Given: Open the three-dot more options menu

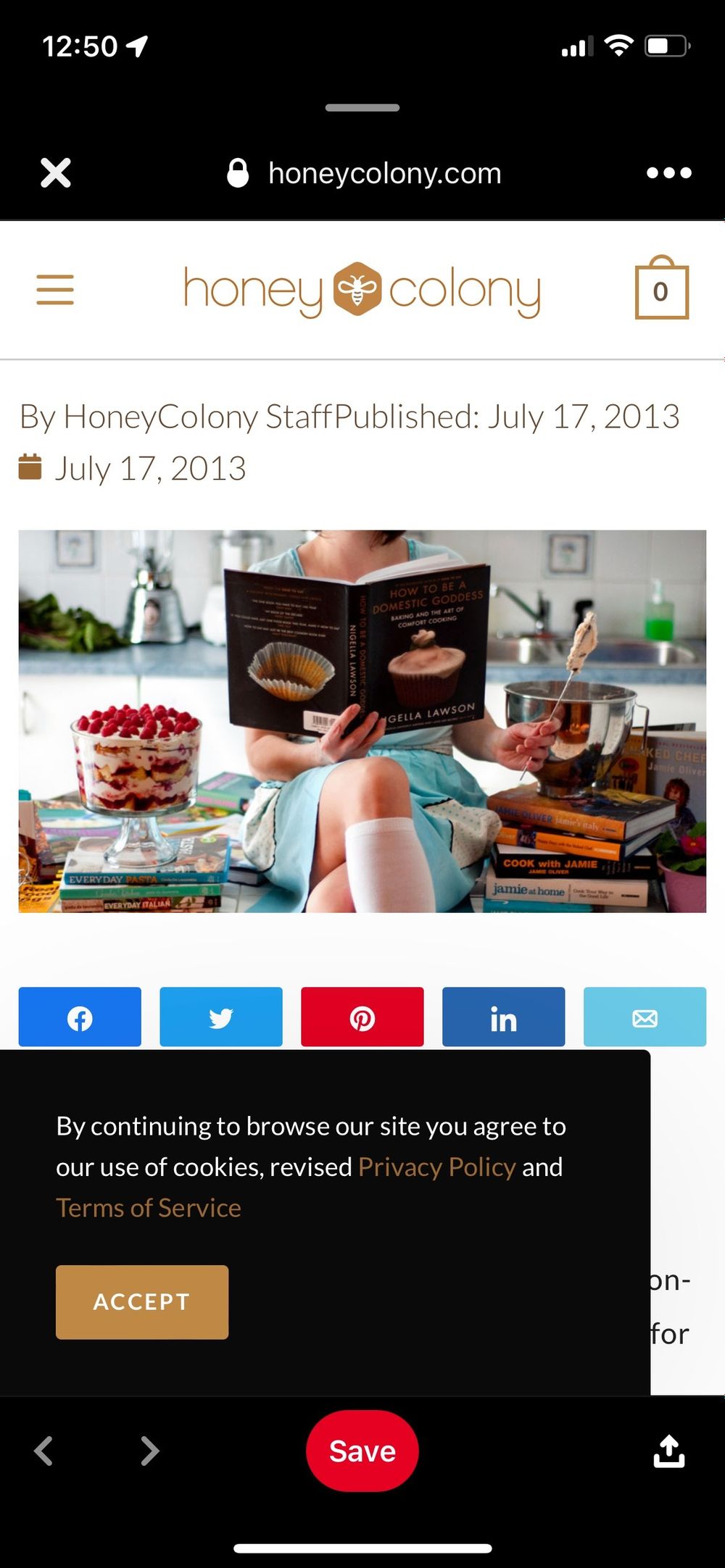Looking at the screenshot, I should point(668,173).
